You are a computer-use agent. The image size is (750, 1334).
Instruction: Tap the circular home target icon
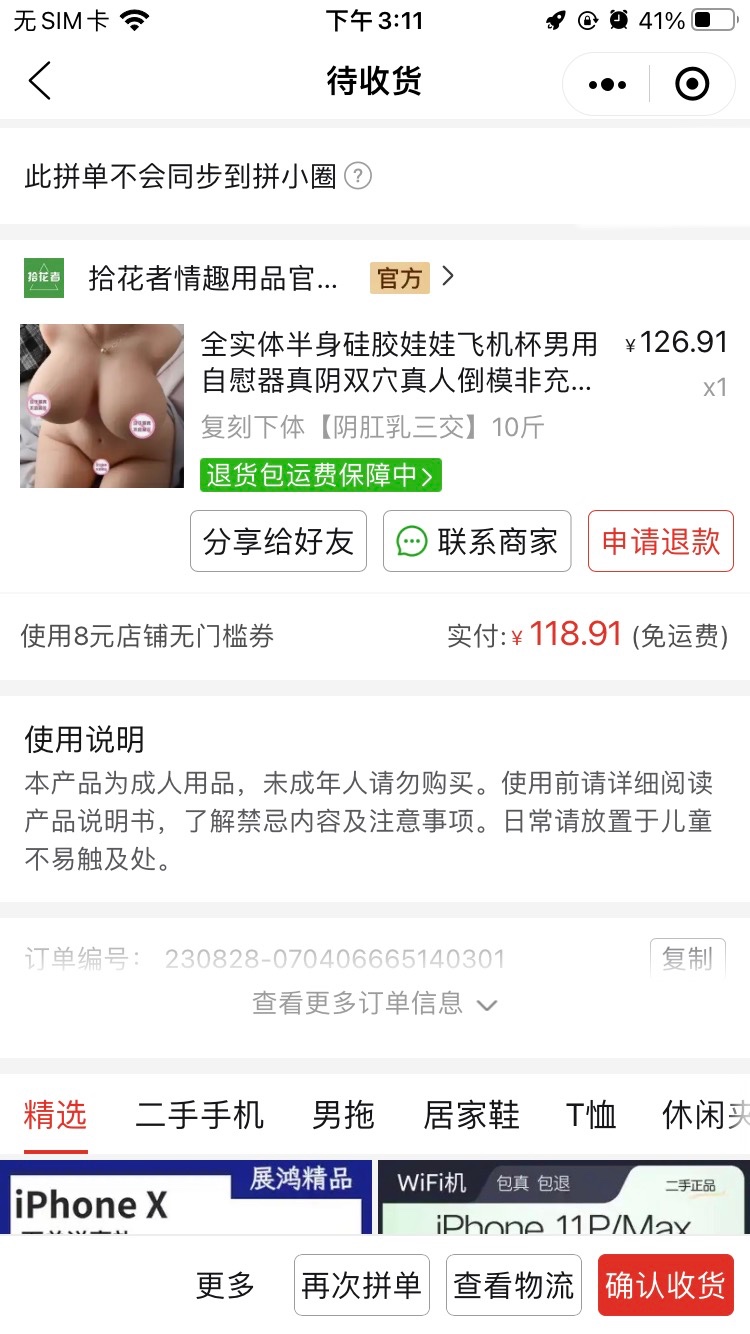(x=690, y=84)
